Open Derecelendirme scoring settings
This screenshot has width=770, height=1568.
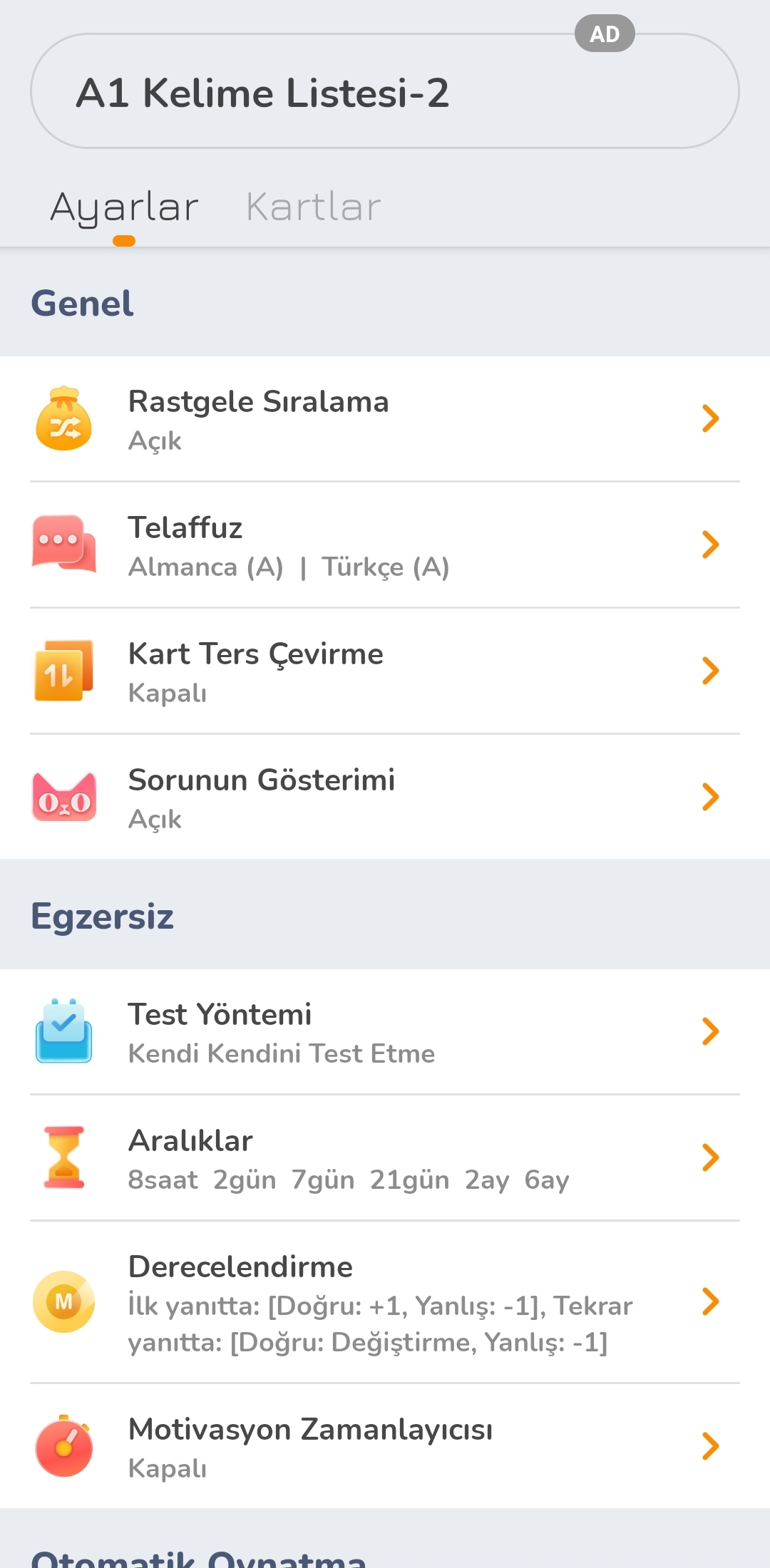pos(385,1303)
